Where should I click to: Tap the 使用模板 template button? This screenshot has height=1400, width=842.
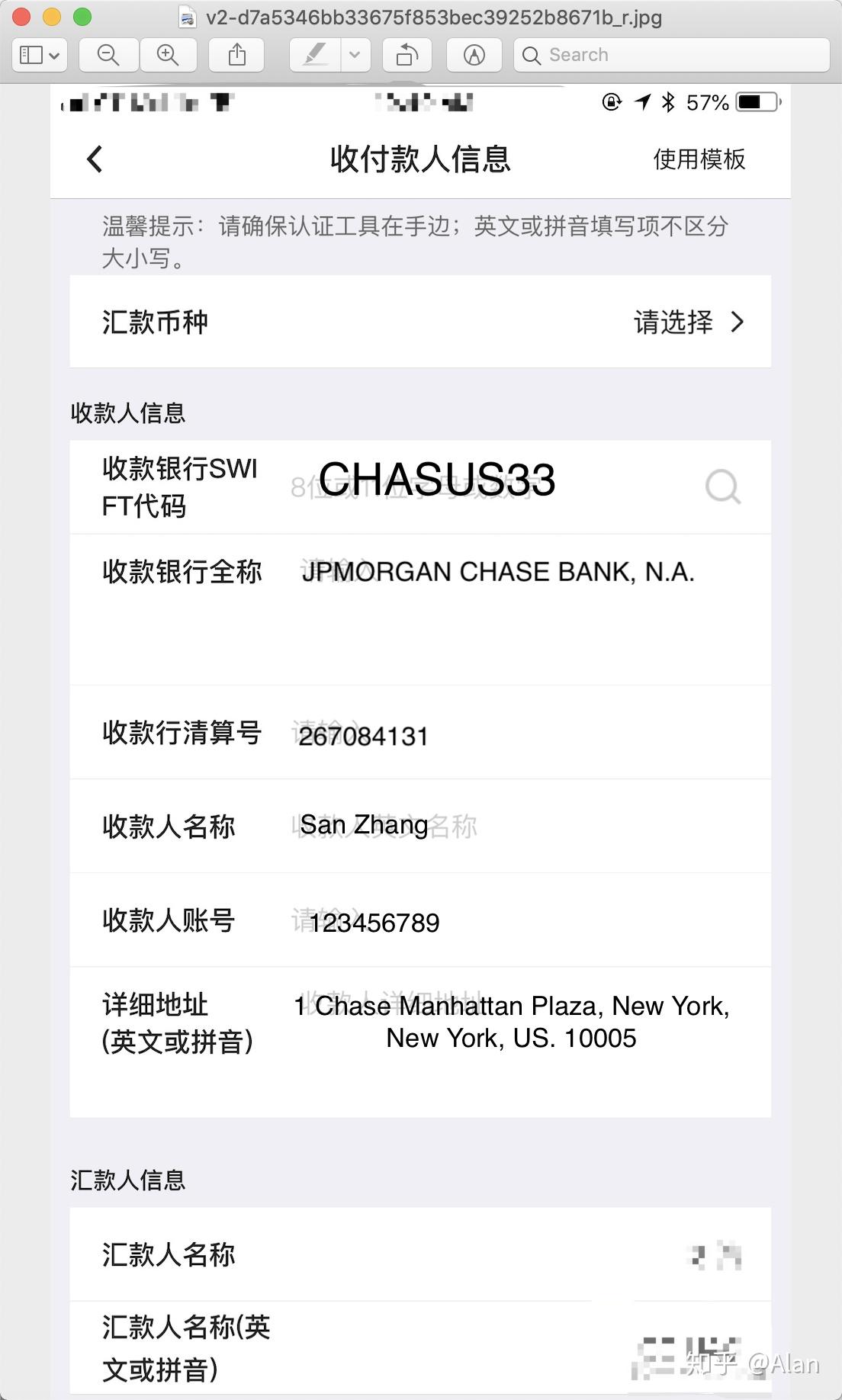coord(699,159)
